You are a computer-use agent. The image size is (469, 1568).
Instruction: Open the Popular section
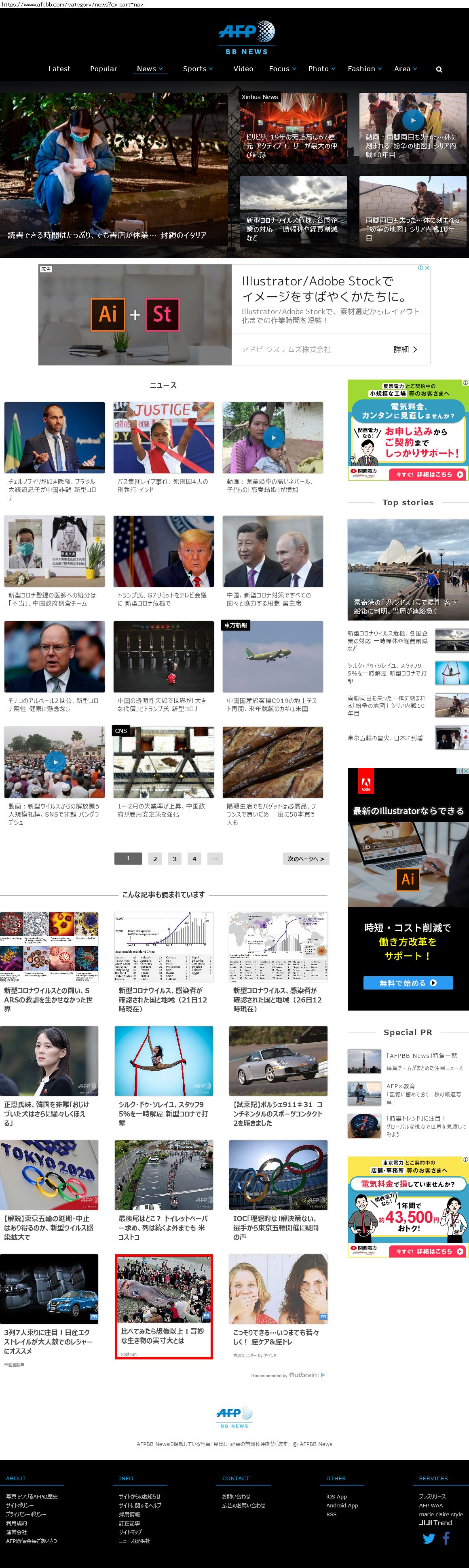104,69
